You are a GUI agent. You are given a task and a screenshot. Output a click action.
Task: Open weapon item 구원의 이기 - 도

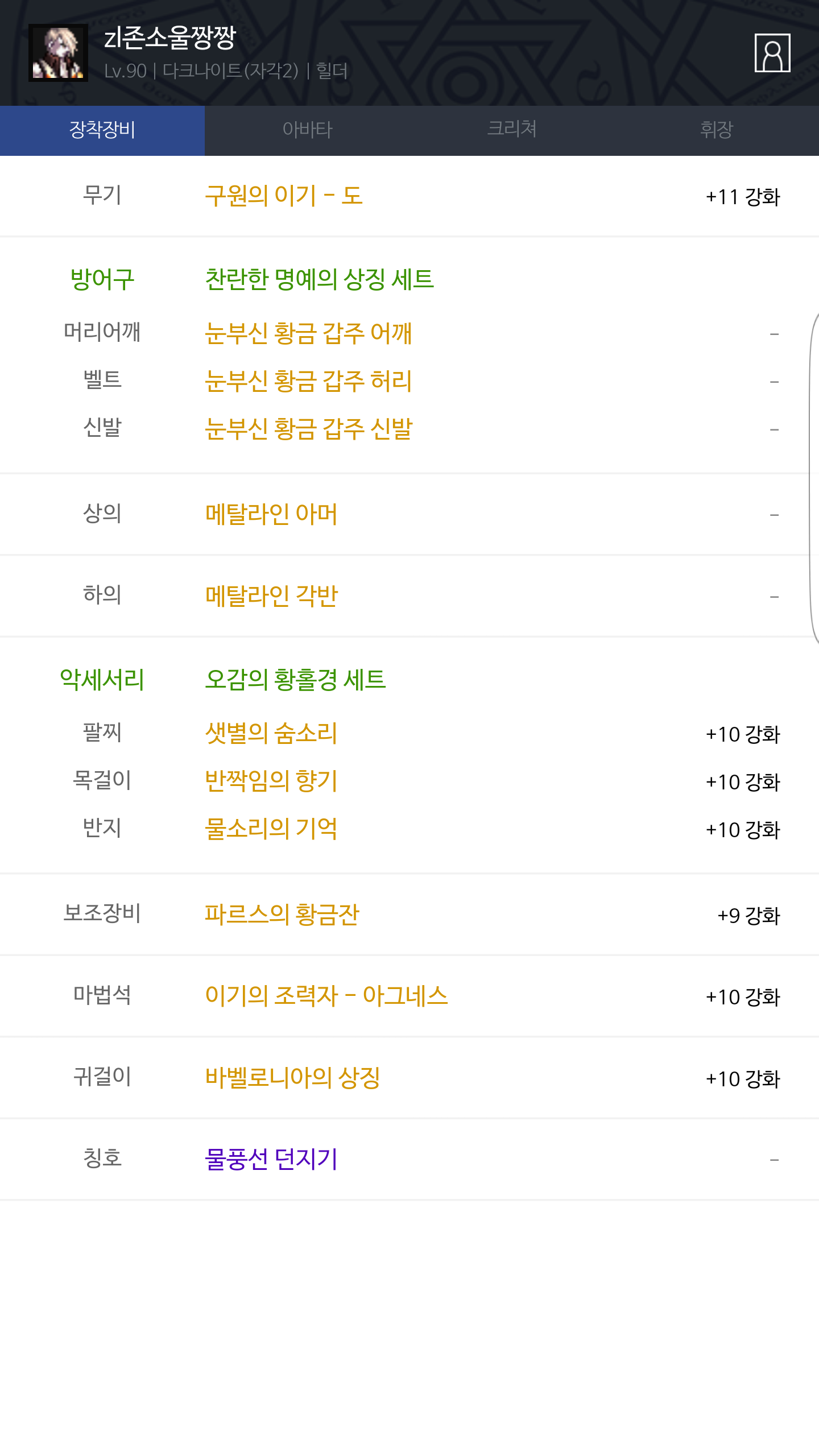pyautogui.click(x=284, y=196)
